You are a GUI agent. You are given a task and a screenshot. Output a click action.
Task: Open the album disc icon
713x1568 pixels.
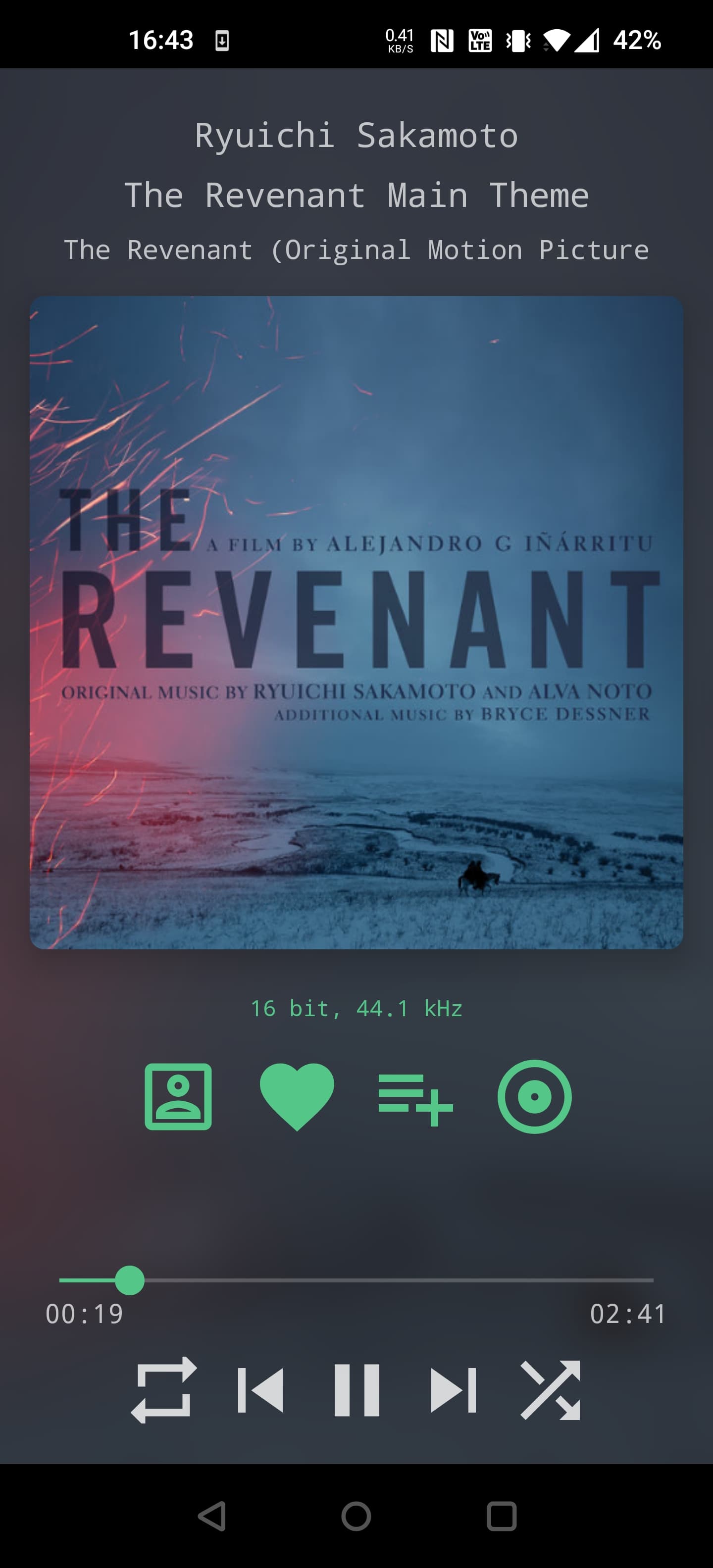[x=535, y=1096]
